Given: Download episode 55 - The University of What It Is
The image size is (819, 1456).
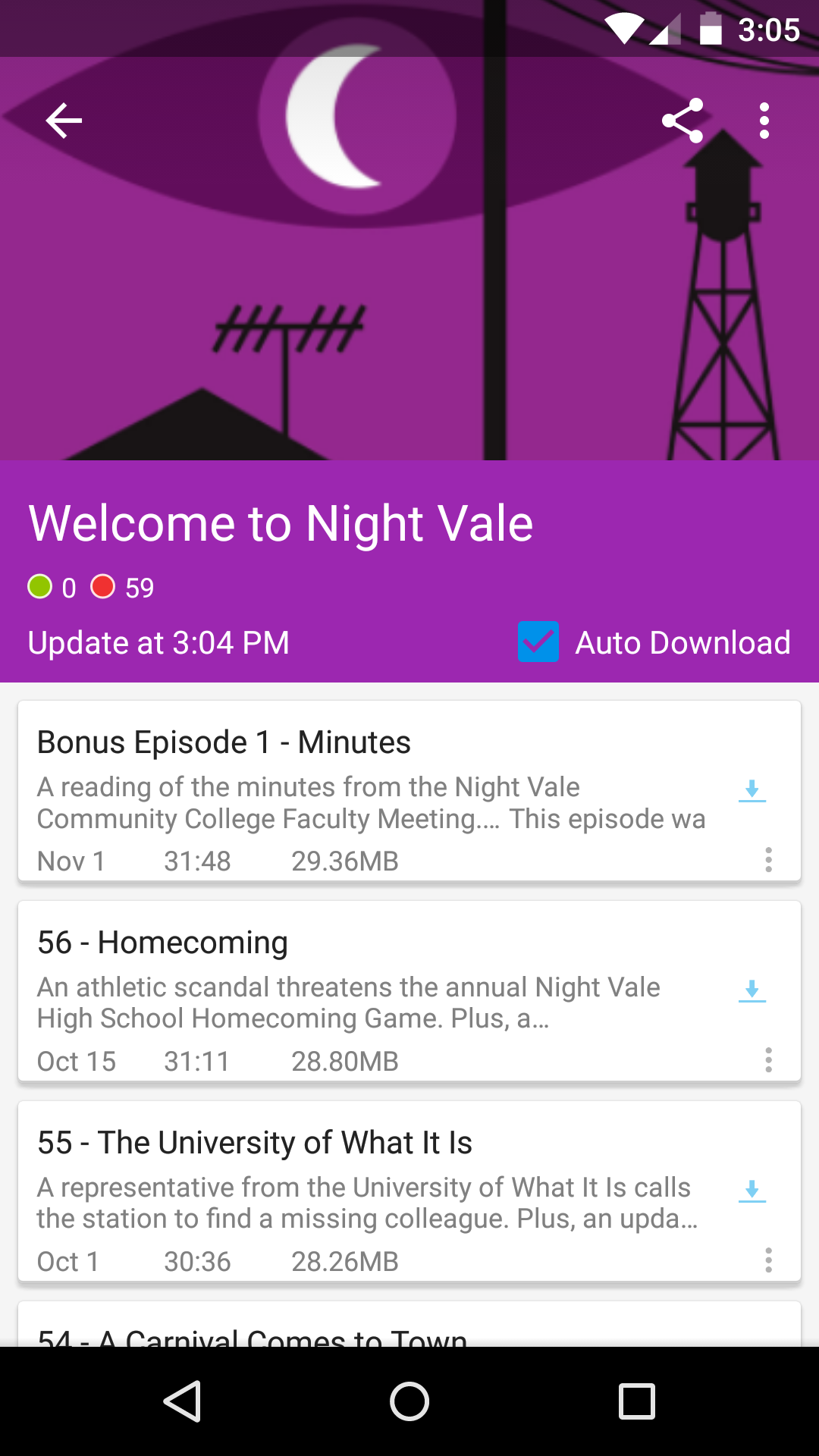Looking at the screenshot, I should click(x=752, y=1191).
